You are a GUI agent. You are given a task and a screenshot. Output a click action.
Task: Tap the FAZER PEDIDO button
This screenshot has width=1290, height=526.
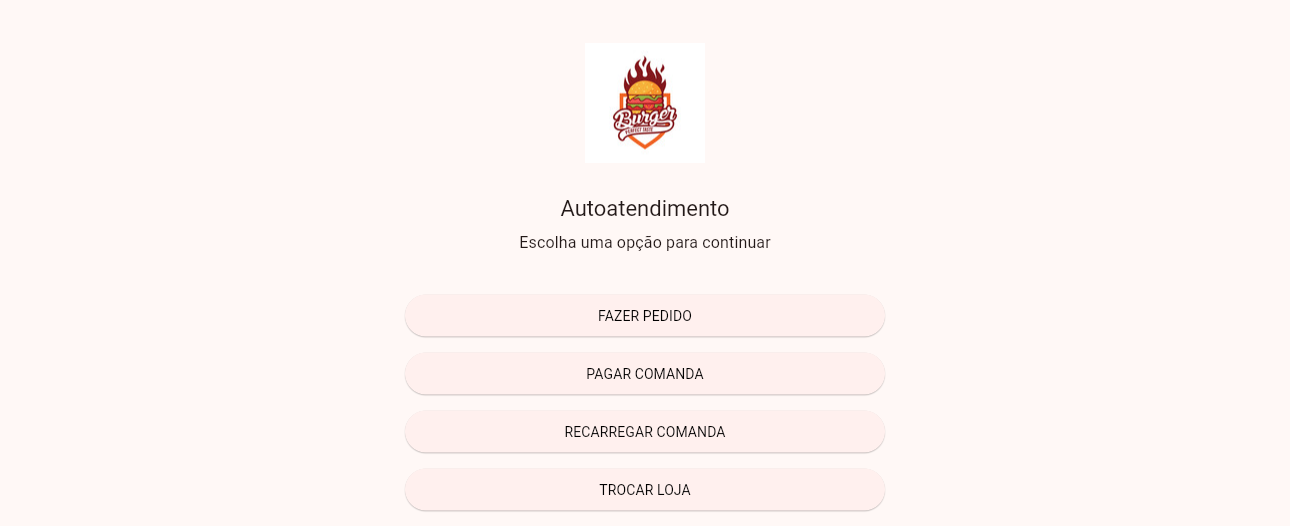(x=645, y=316)
